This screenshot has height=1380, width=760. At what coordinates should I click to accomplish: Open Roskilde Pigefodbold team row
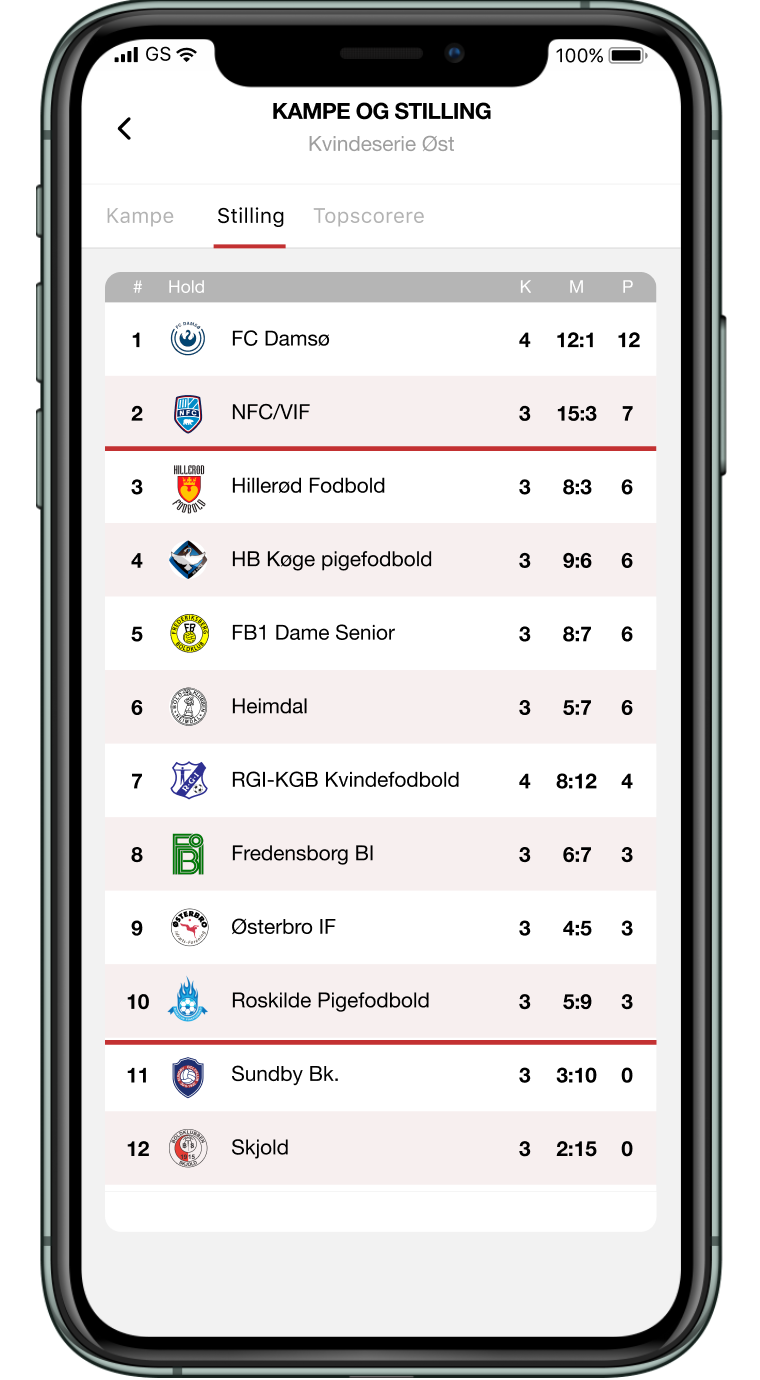click(380, 1001)
